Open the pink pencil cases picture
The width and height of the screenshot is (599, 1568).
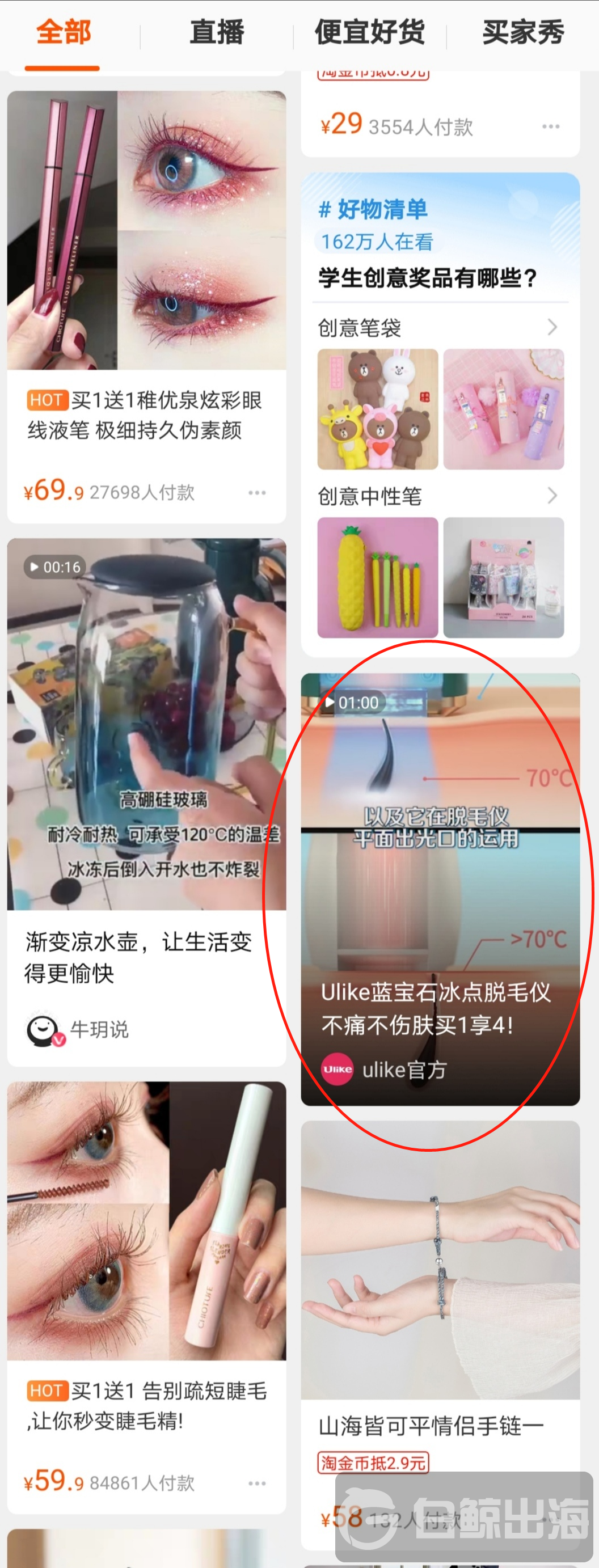[504, 409]
